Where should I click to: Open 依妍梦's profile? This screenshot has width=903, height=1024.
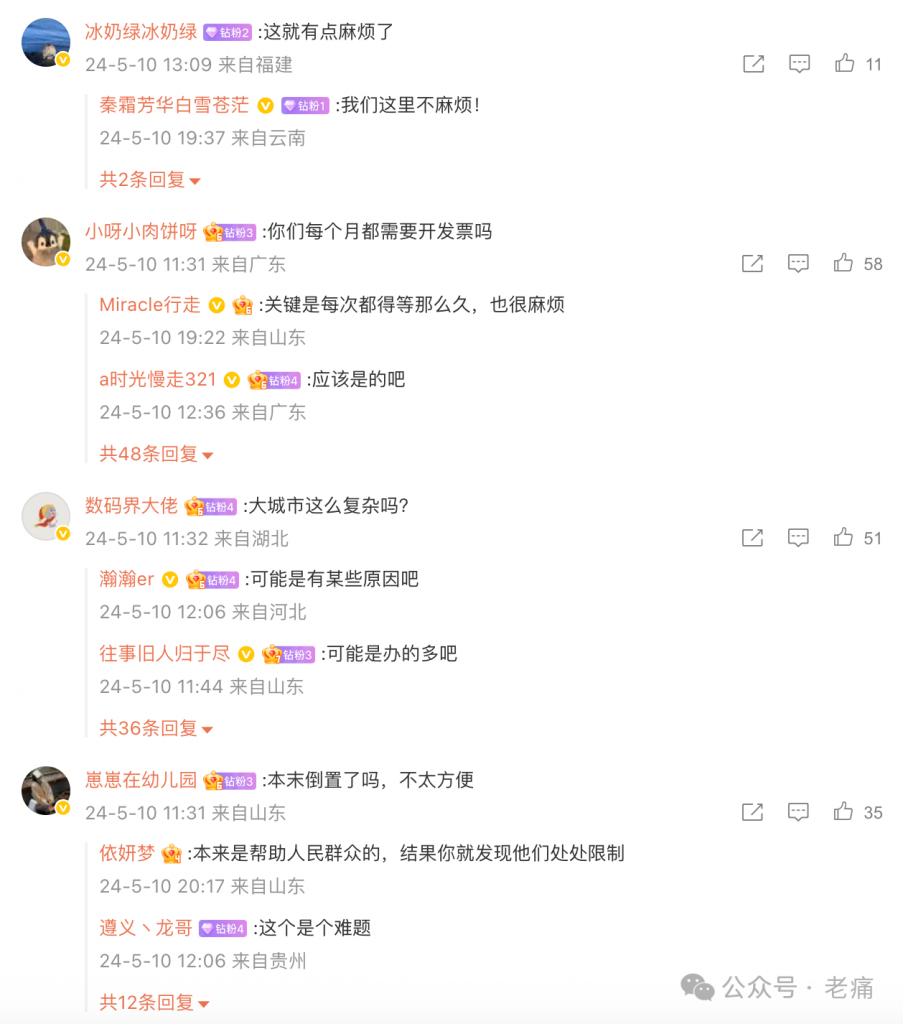127,854
